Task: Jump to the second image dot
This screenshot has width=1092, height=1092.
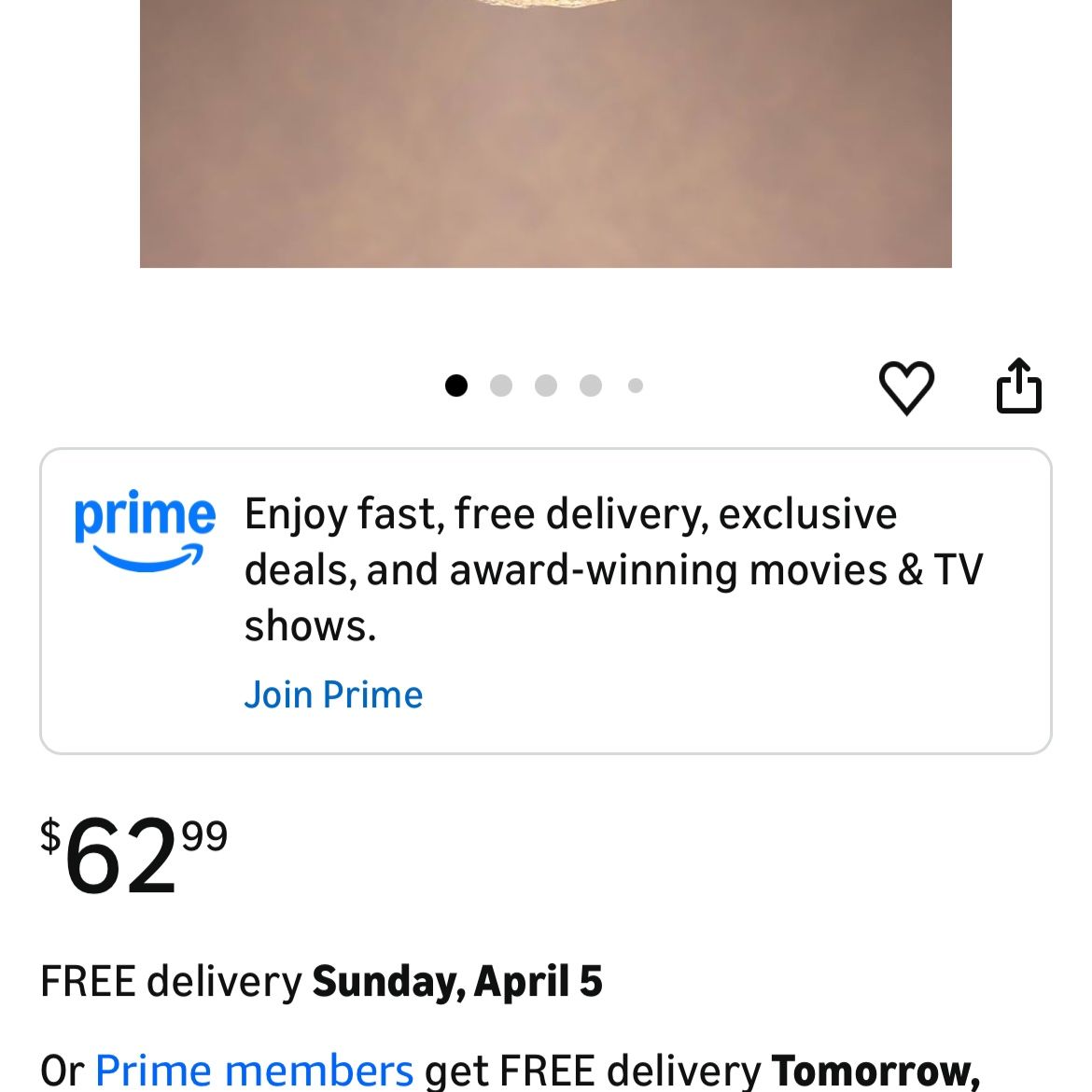Action: tap(501, 385)
